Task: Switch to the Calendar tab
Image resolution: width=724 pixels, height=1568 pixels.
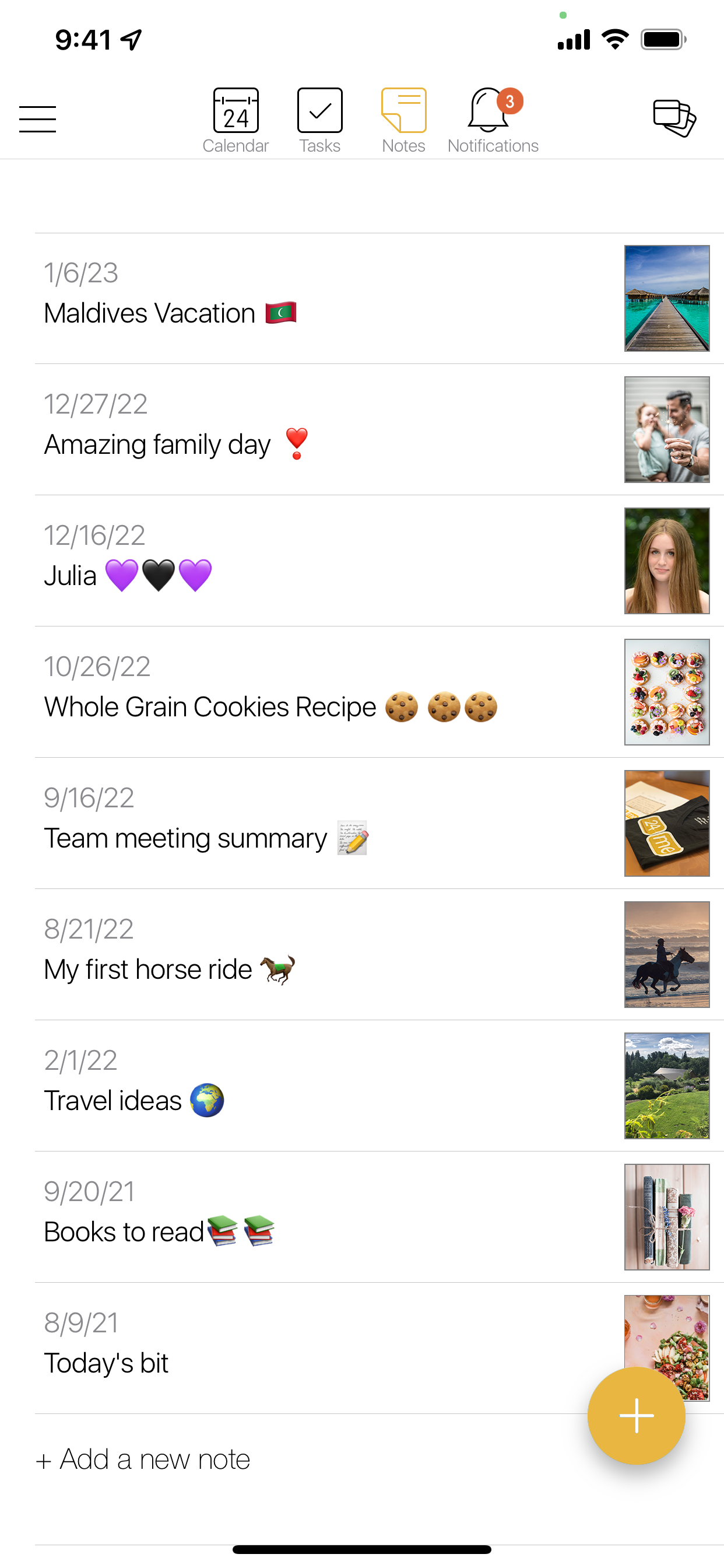Action: pos(236,120)
